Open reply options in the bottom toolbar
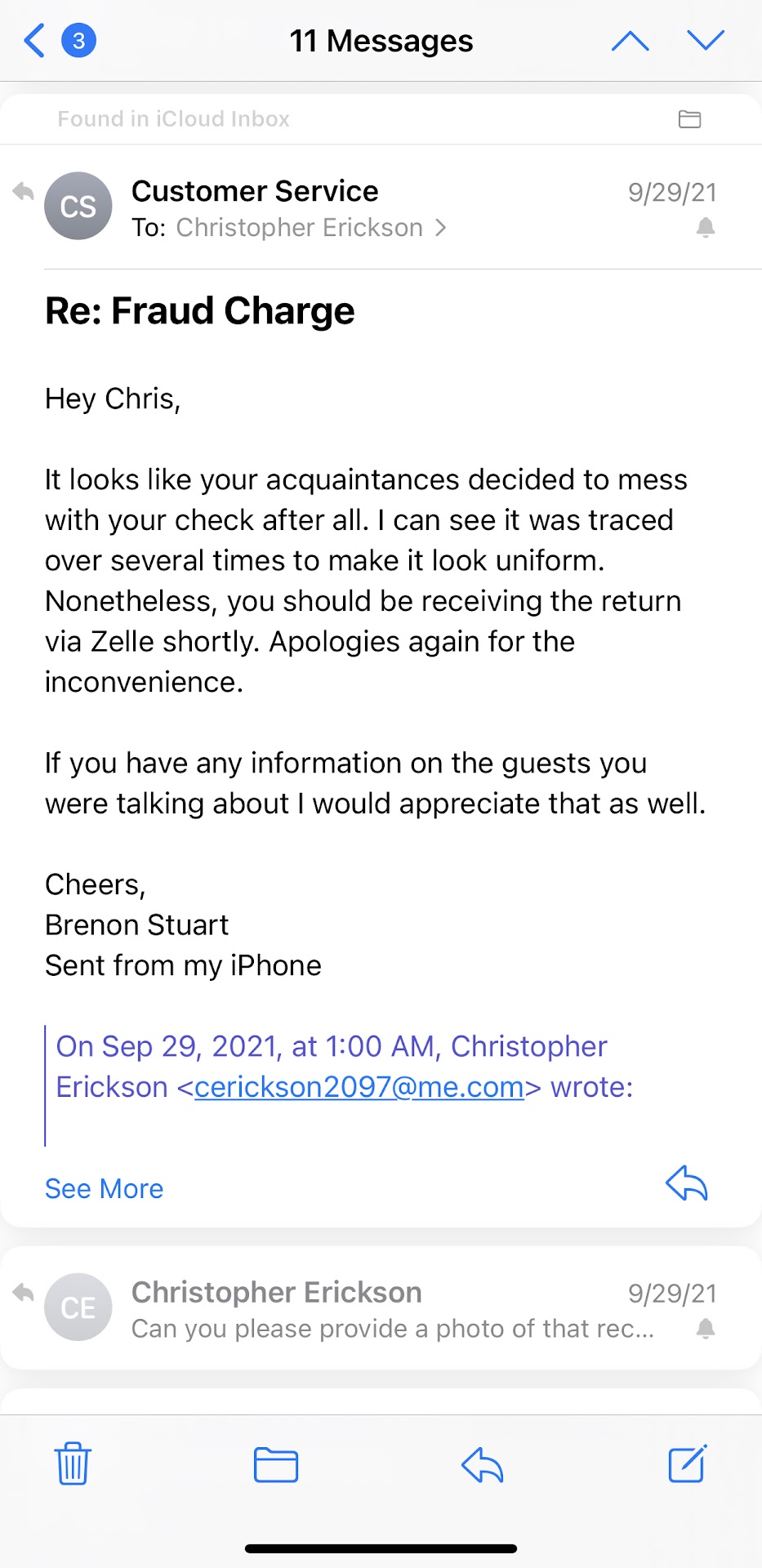Viewport: 762px width, 1568px height. coord(482,1464)
